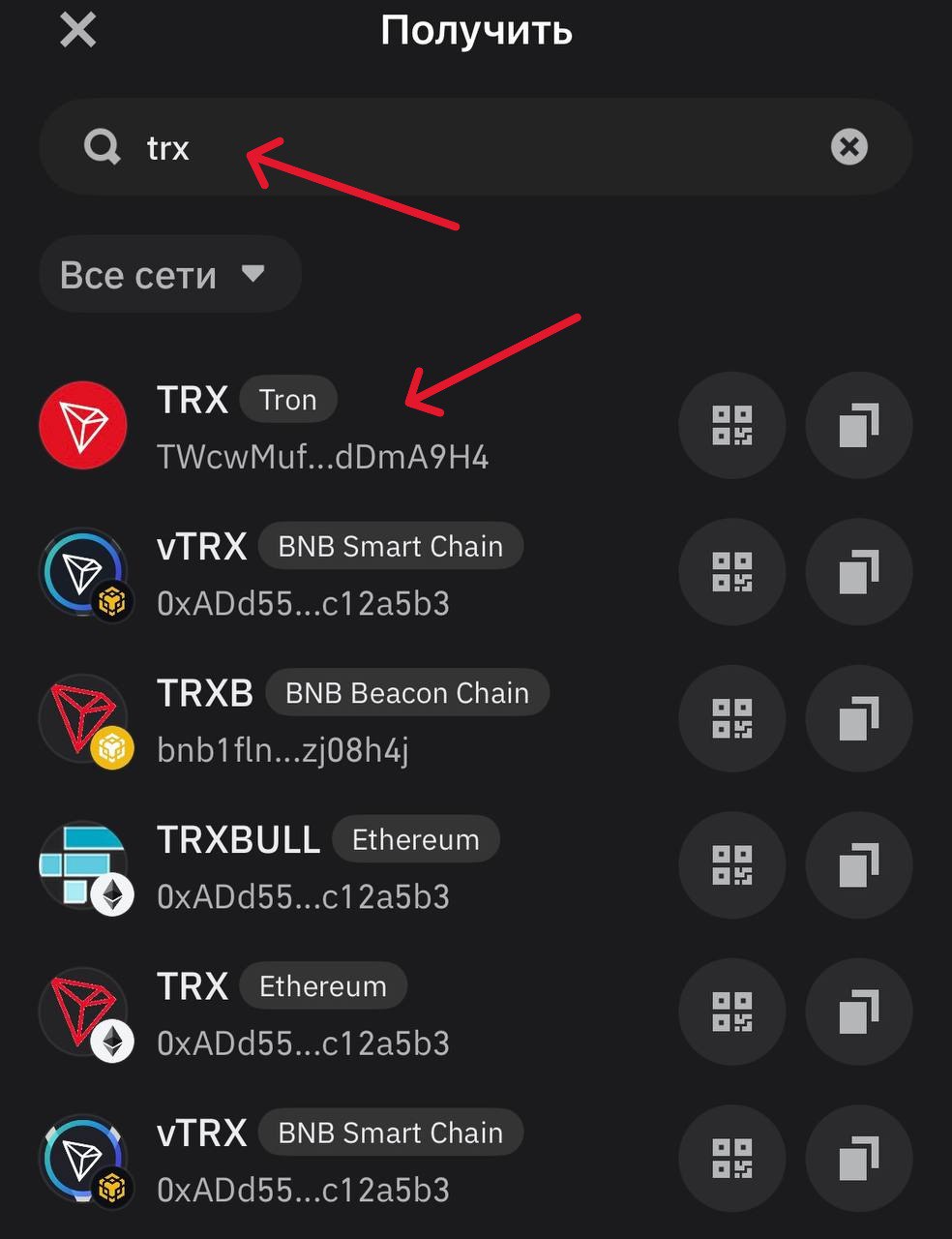Open TRXBULL on Ethereum
The width and height of the screenshot is (952, 1239).
[x=327, y=865]
